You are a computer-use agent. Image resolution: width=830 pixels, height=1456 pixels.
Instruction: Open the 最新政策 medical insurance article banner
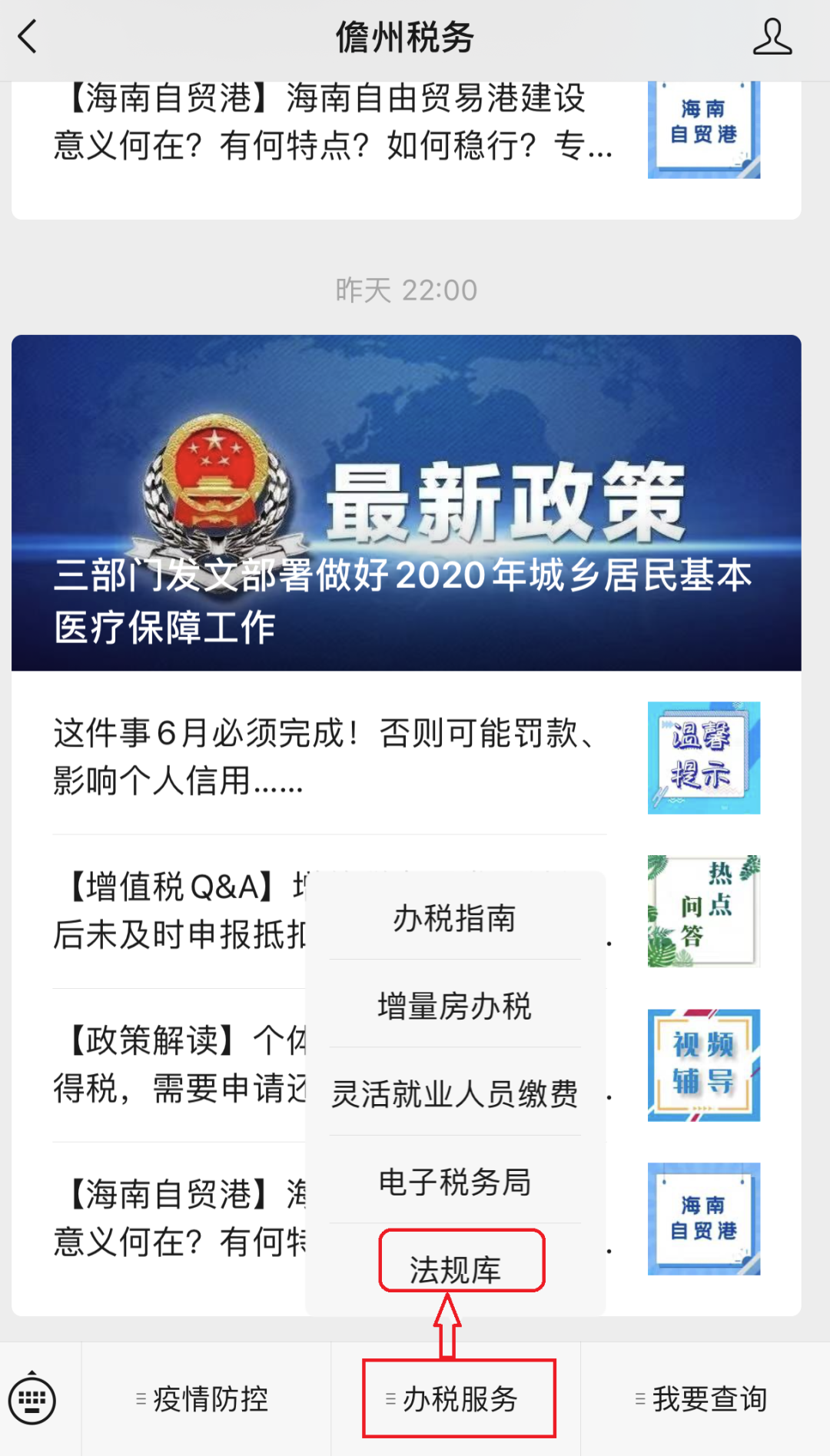(x=407, y=502)
